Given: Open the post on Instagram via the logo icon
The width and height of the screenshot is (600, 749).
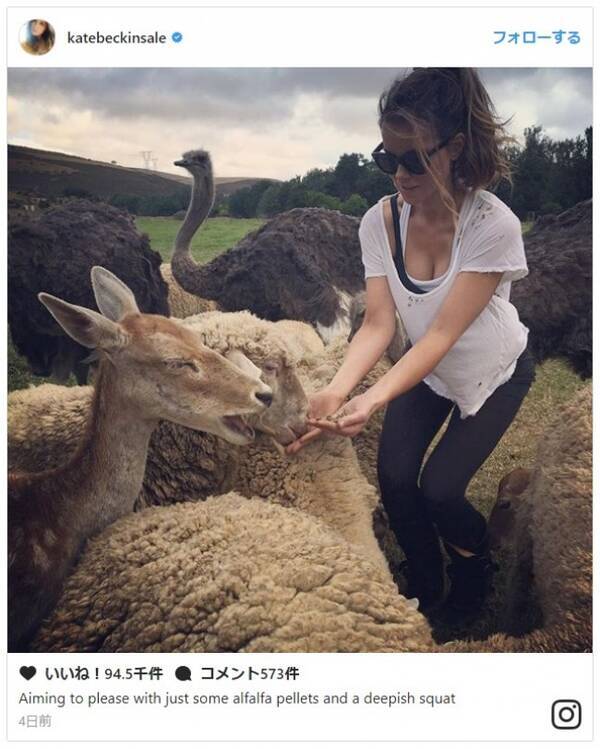Looking at the screenshot, I should point(566,714).
